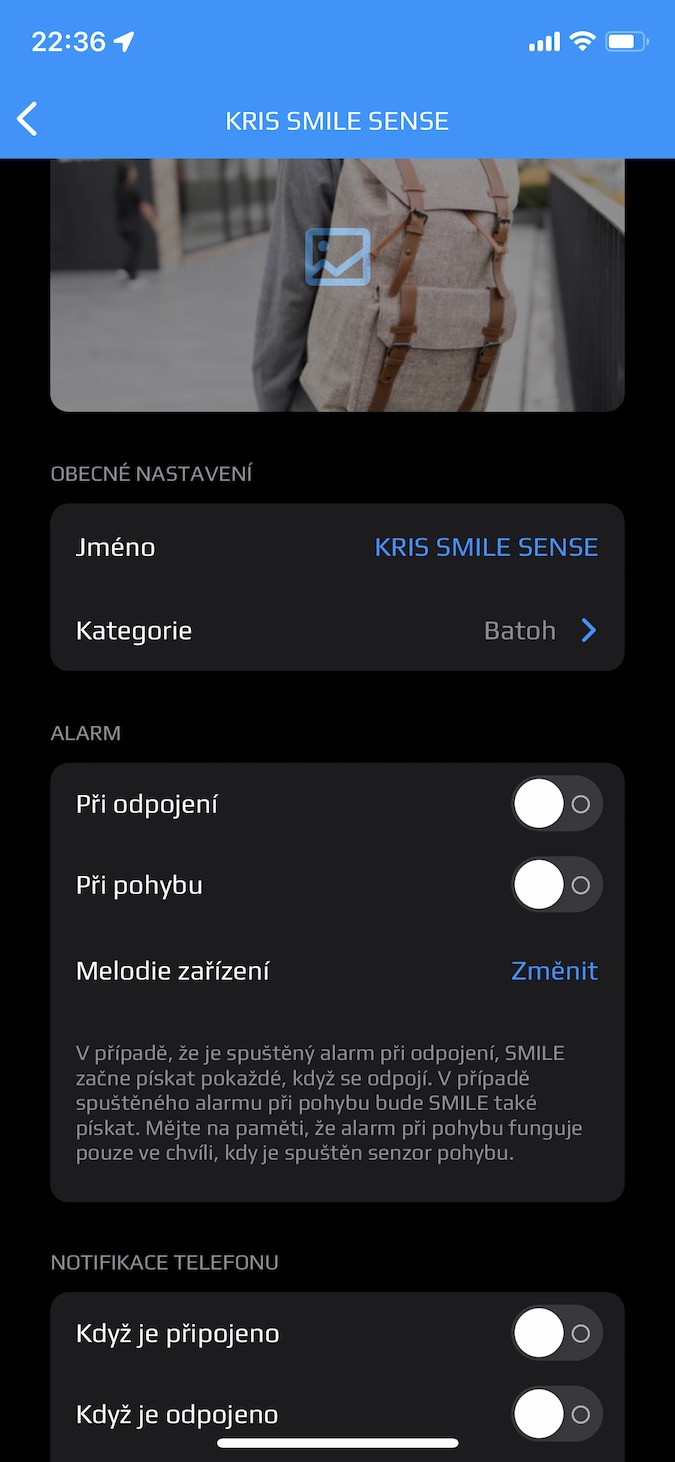This screenshot has height=1462, width=675.
Task: Toggle the Při pohybu alarm switch
Action: pyautogui.click(x=557, y=885)
